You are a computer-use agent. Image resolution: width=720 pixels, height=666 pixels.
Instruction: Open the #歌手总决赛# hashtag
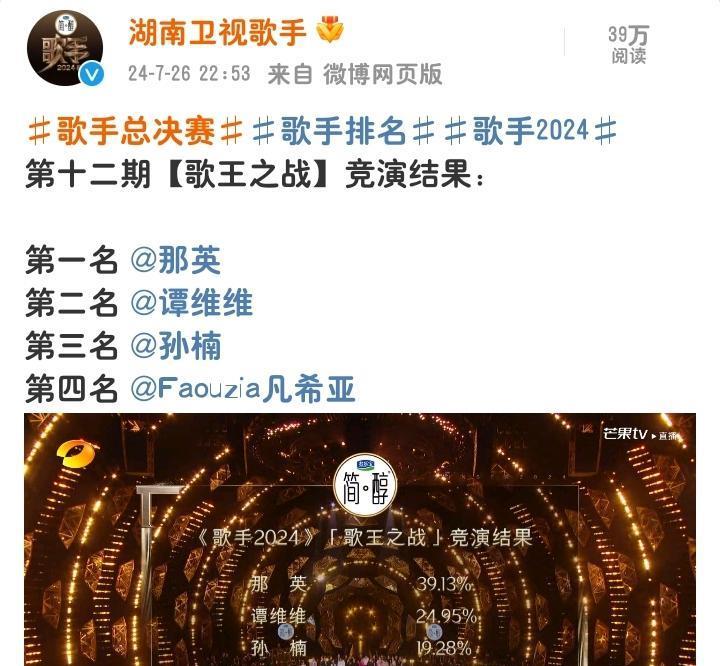pos(134,131)
